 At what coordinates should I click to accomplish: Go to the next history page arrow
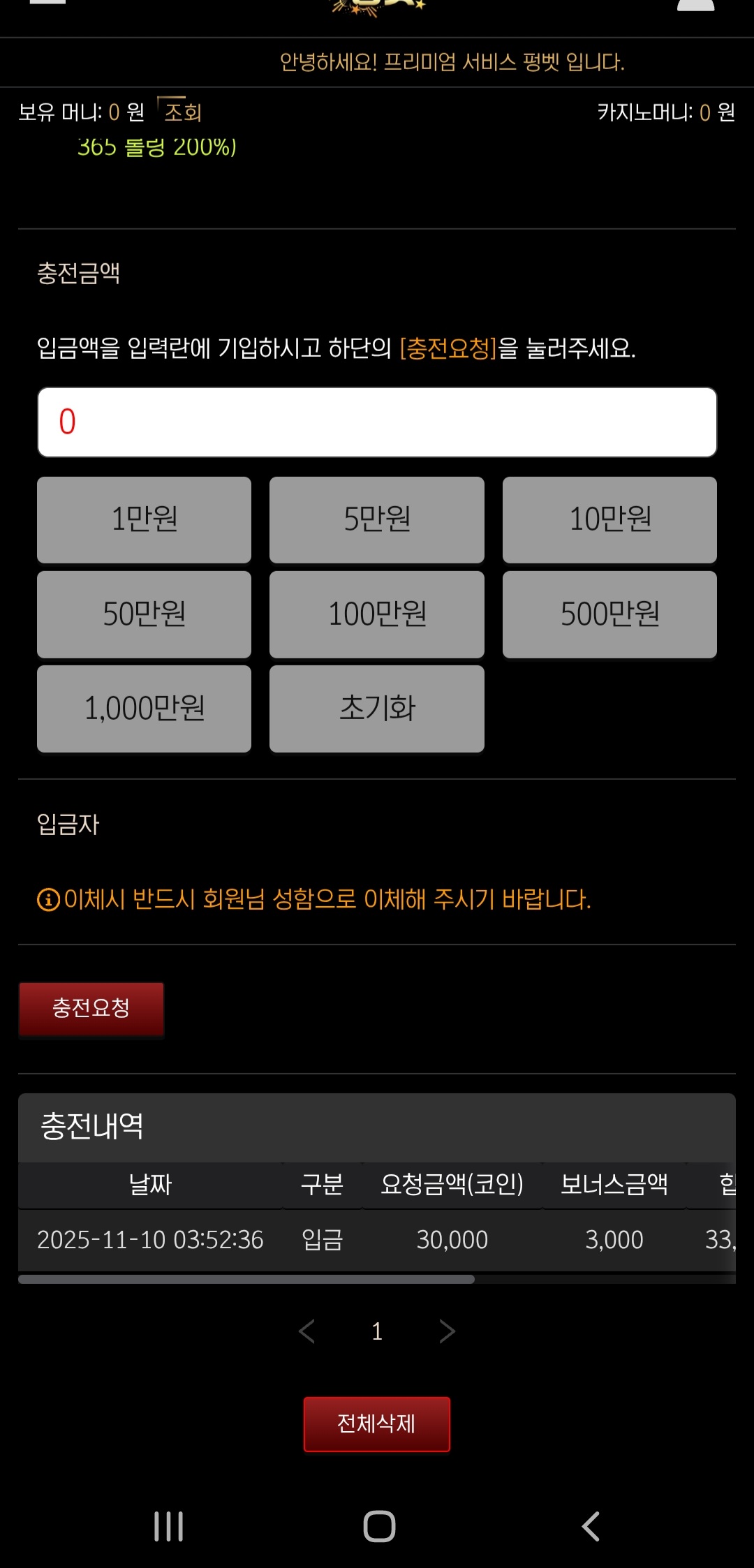(x=448, y=1331)
